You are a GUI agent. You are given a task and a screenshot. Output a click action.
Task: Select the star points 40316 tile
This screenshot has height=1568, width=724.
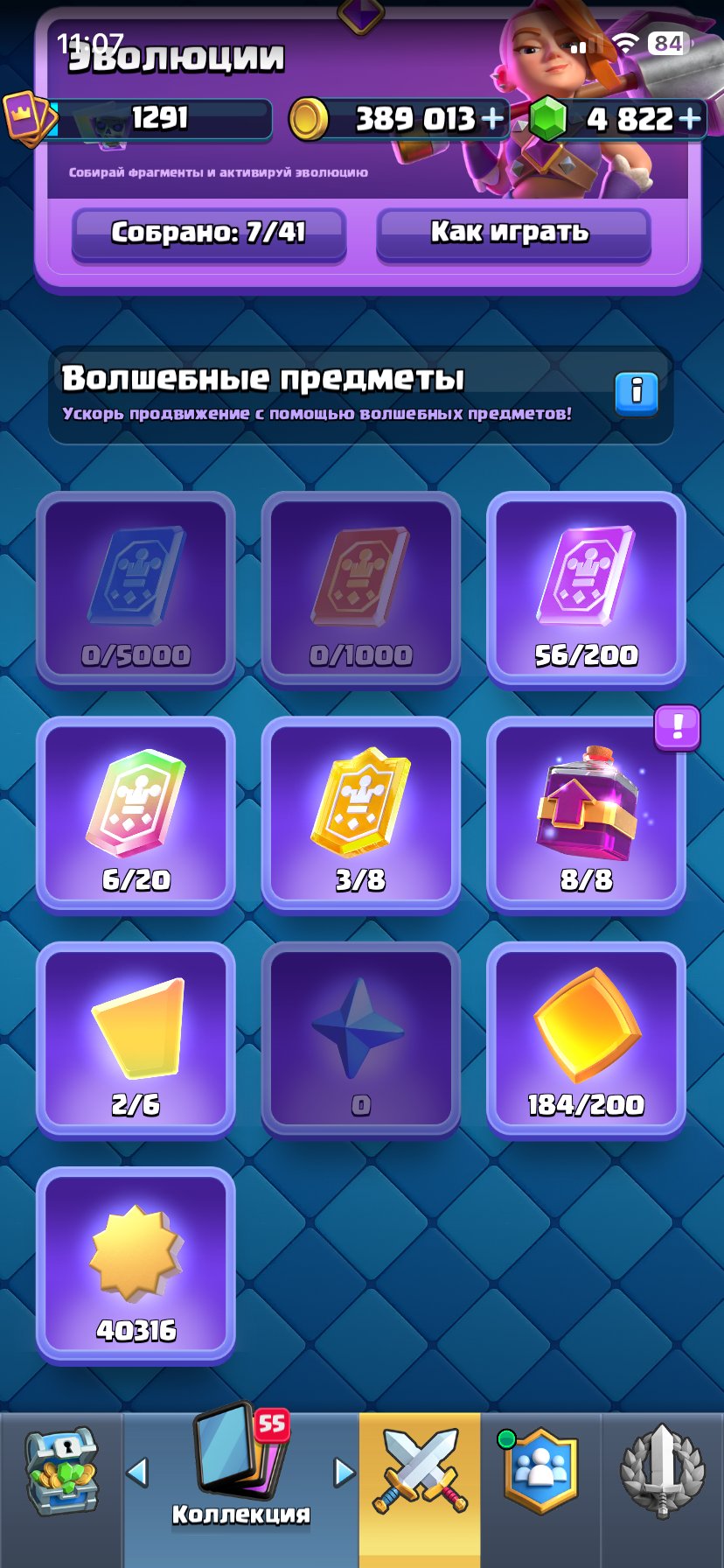click(136, 1265)
